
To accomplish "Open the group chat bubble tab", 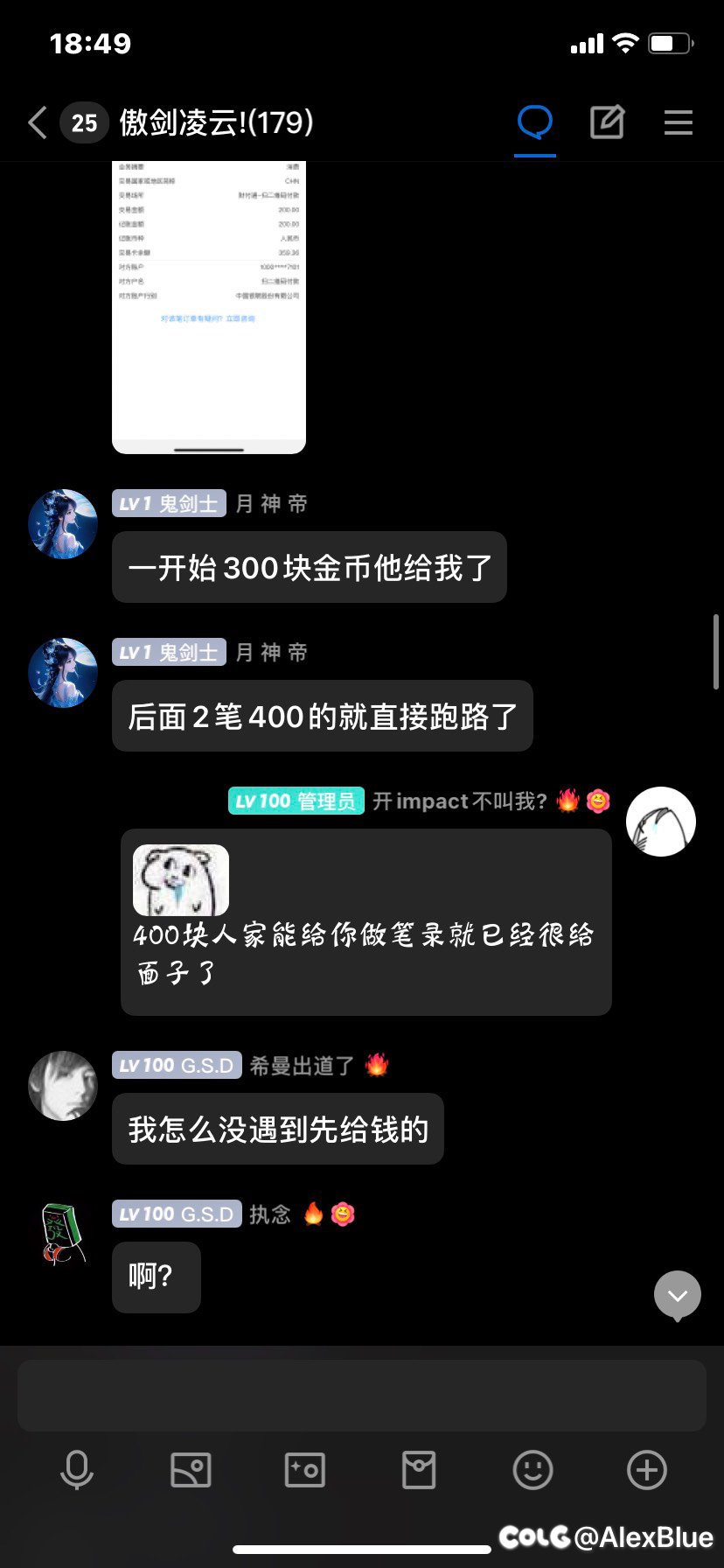I will pyautogui.click(x=534, y=122).
